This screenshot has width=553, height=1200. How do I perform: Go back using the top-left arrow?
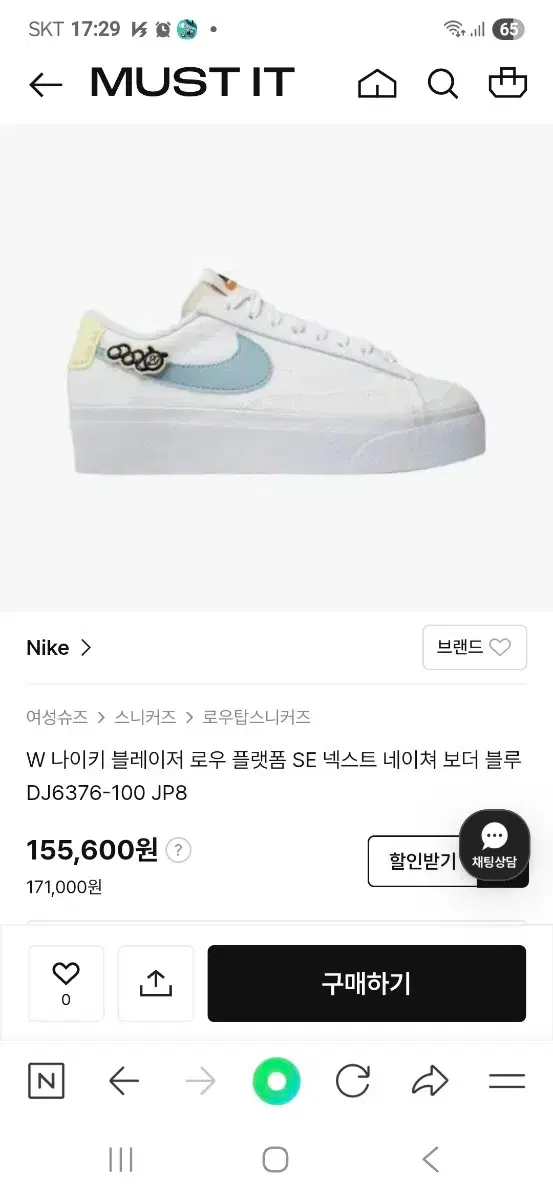tap(45, 85)
